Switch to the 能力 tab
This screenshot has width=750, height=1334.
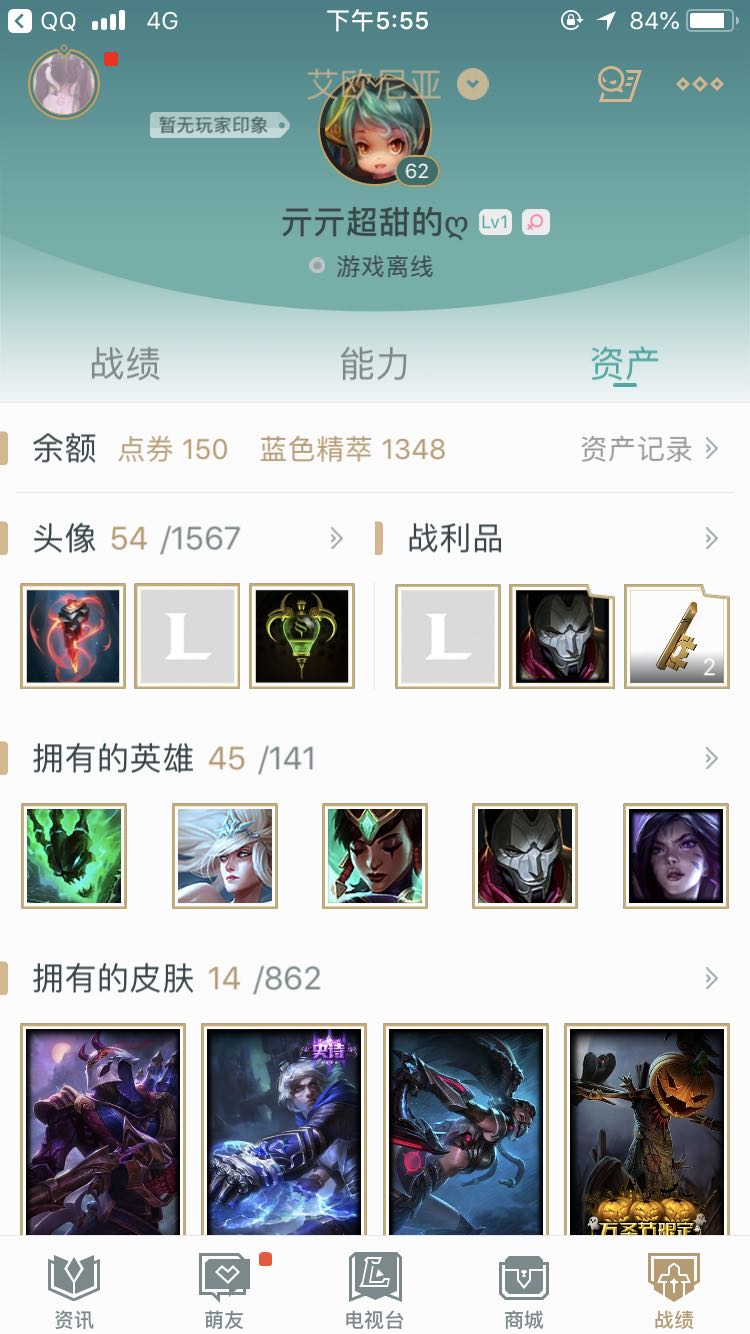[x=374, y=364]
